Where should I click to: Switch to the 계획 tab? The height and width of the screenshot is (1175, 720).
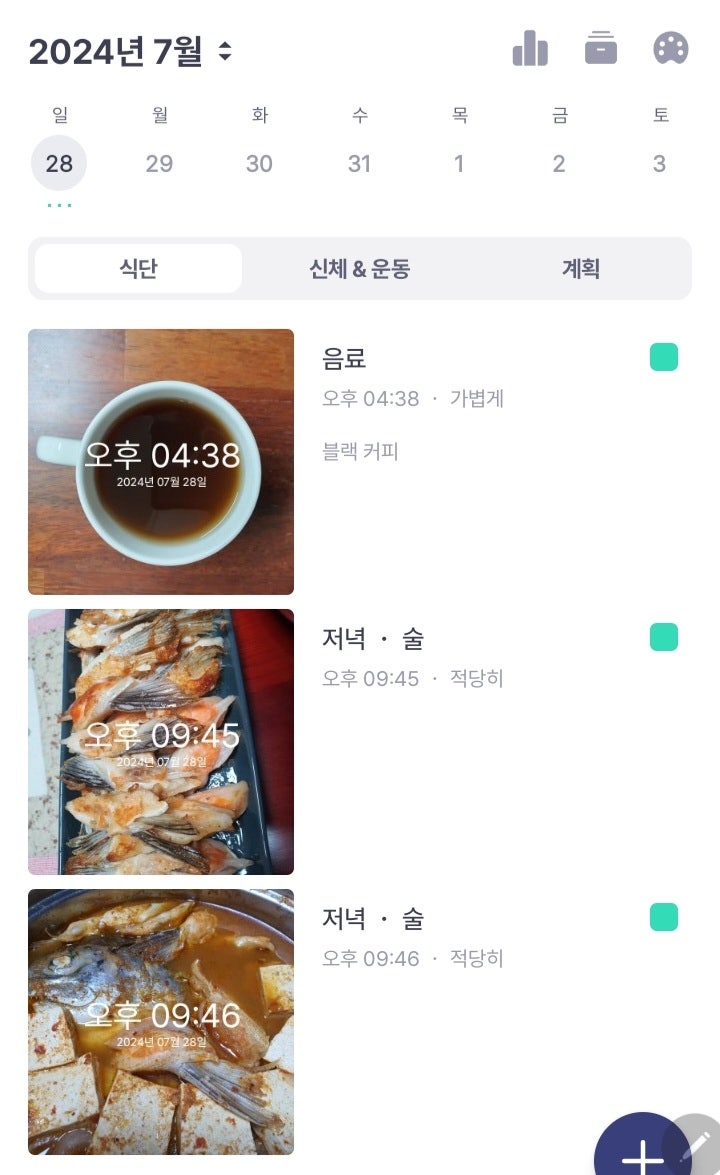pos(580,268)
